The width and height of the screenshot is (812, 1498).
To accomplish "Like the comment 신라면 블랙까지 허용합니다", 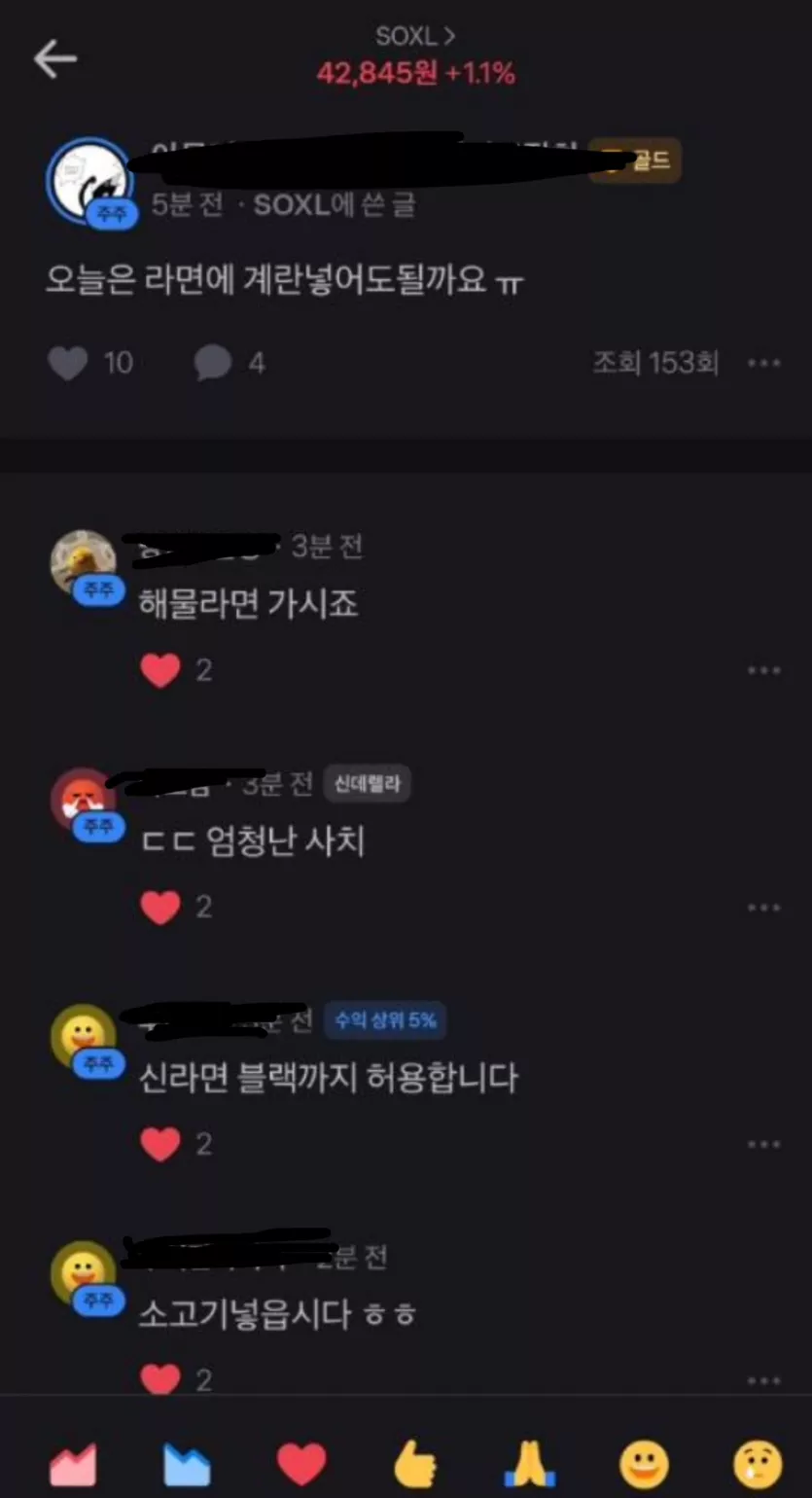I will coord(161,1144).
